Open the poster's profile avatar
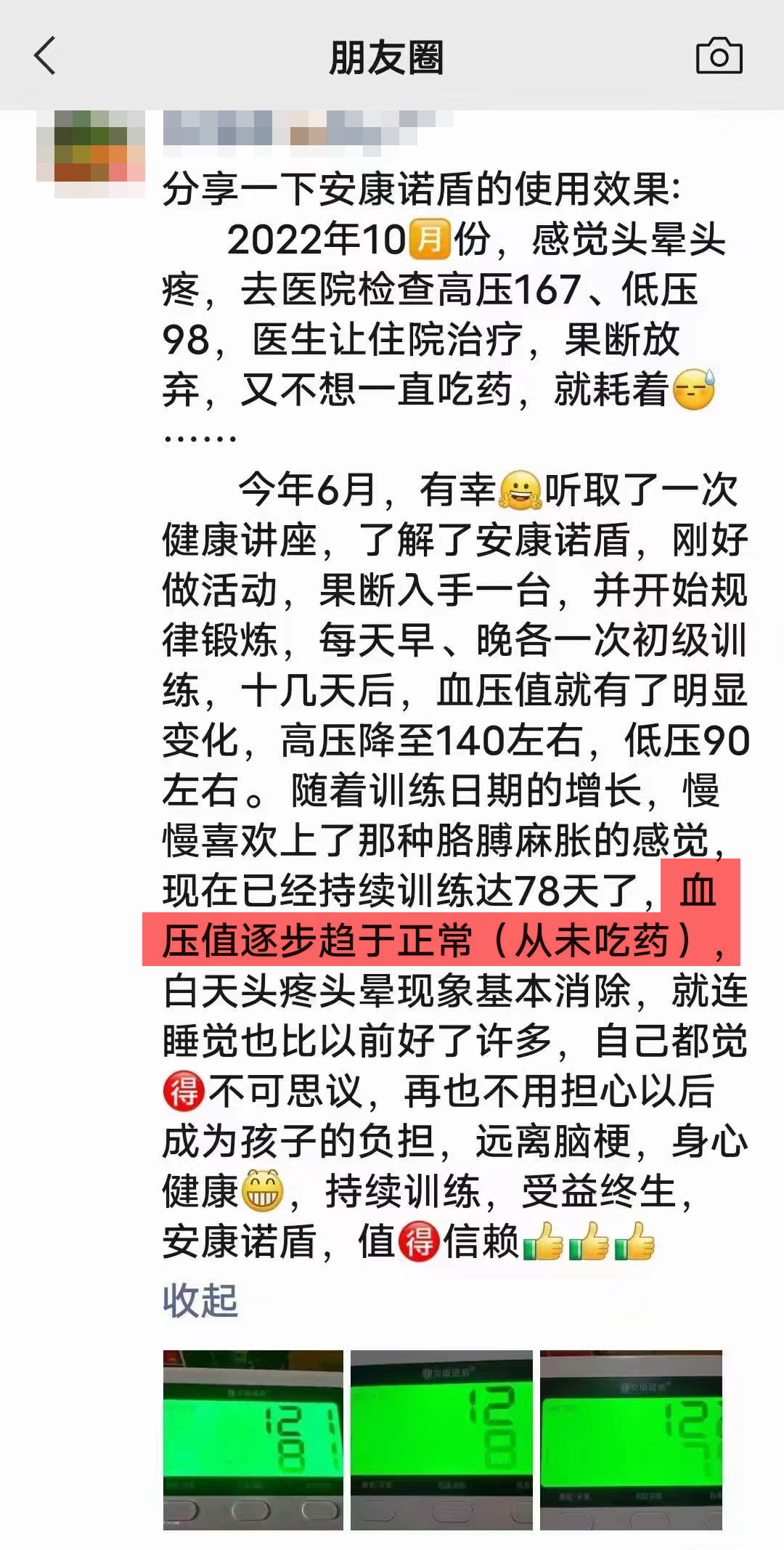Screen dimensions: 784x1550 (x=91, y=154)
